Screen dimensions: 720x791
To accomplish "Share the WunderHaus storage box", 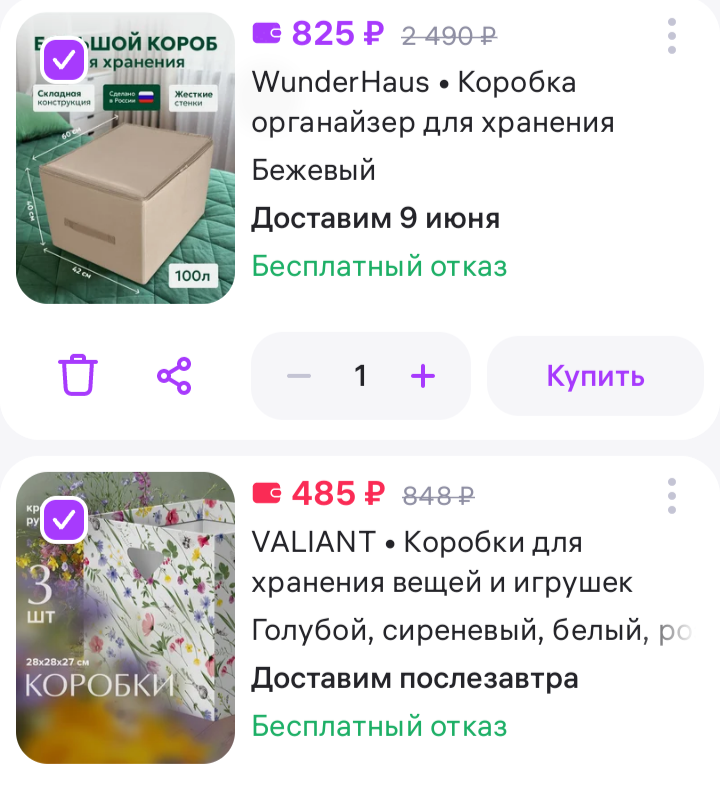I will pos(174,375).
